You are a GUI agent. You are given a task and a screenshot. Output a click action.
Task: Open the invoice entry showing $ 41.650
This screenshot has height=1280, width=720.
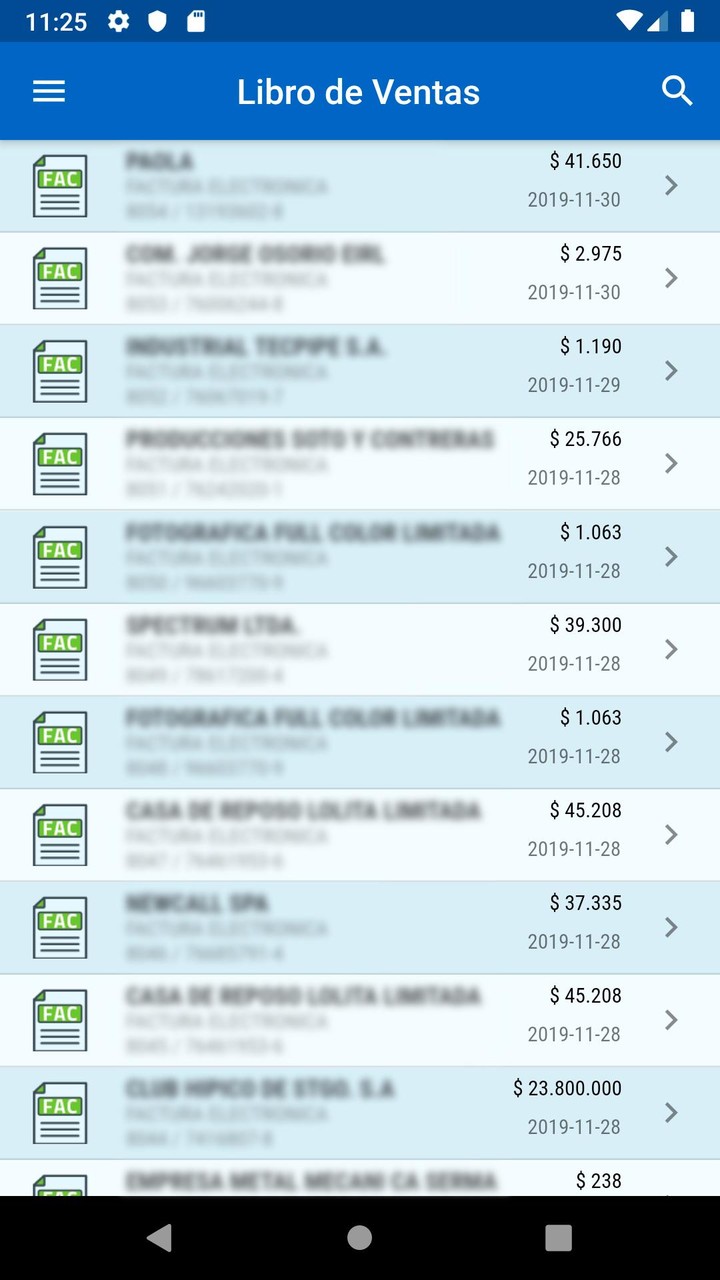click(x=360, y=185)
